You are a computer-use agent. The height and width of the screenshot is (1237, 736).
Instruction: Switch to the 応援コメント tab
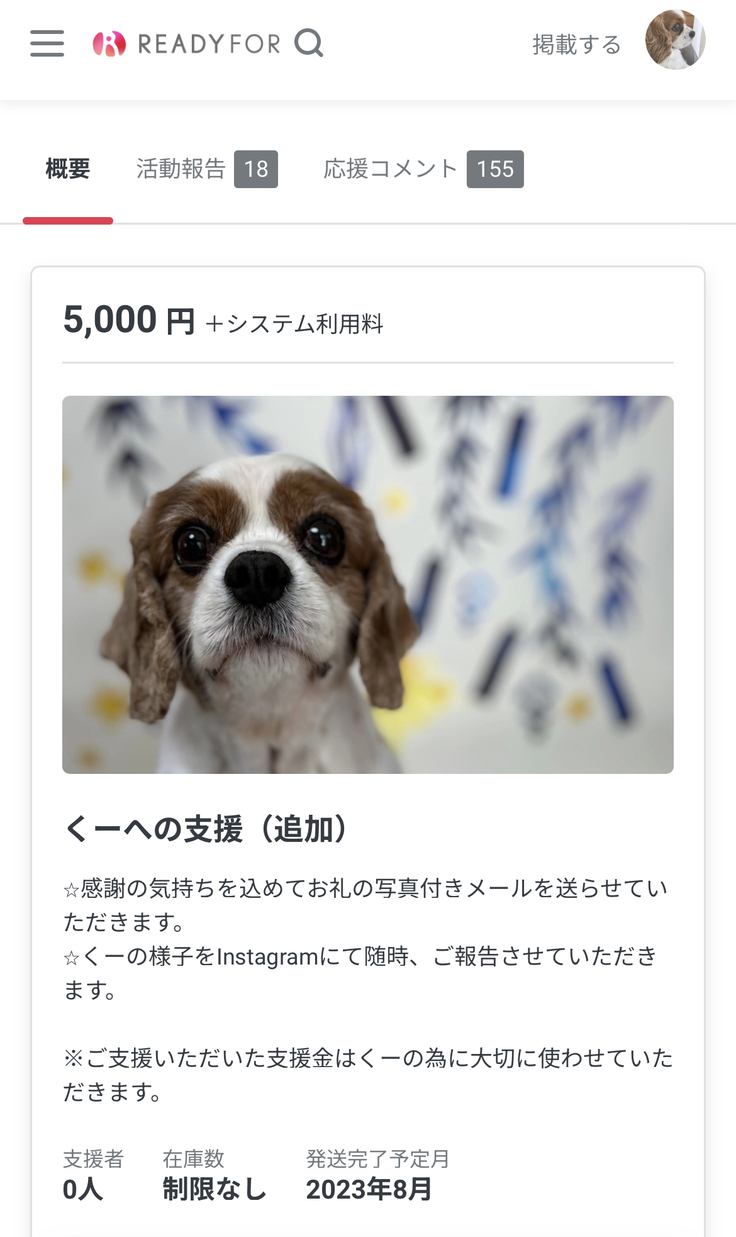[x=422, y=169]
